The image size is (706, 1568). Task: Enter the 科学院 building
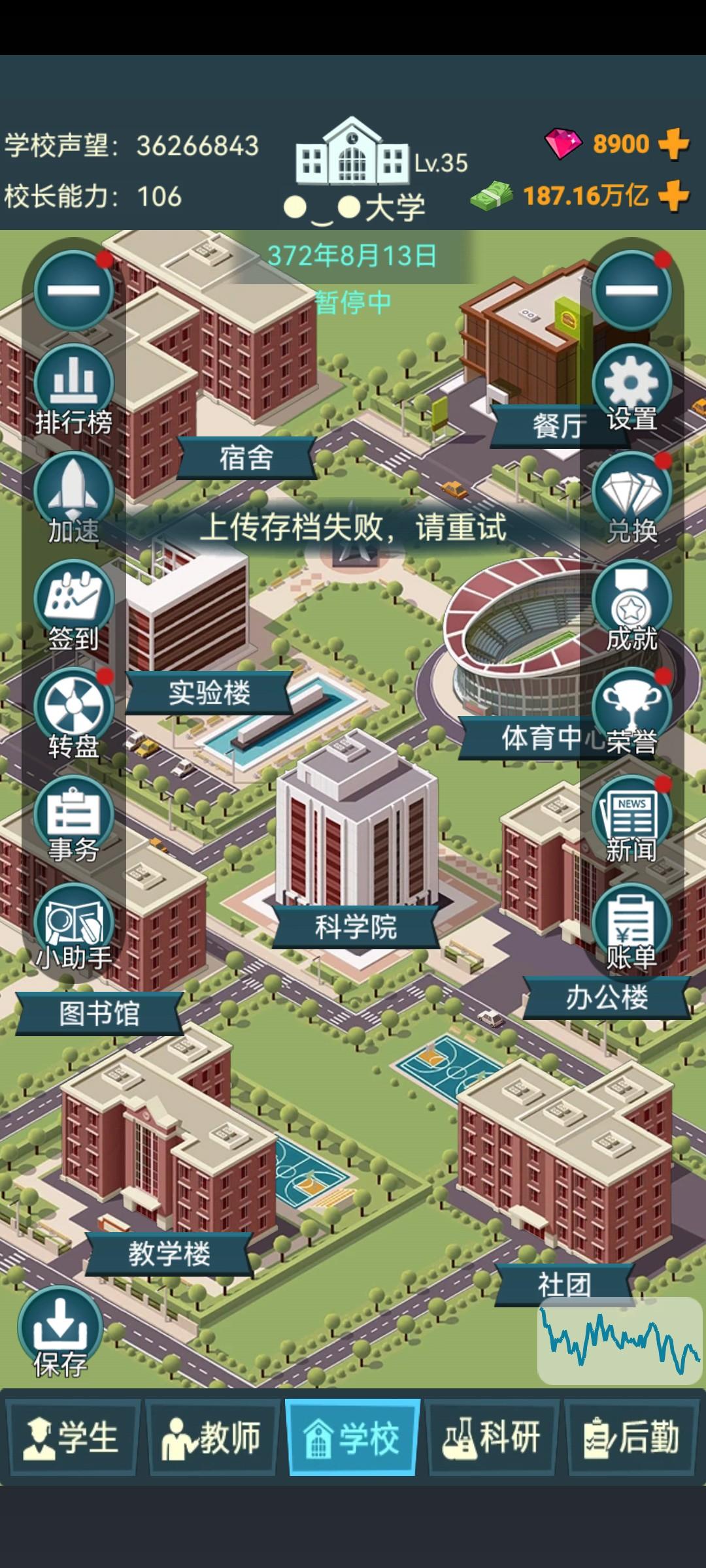click(356, 849)
